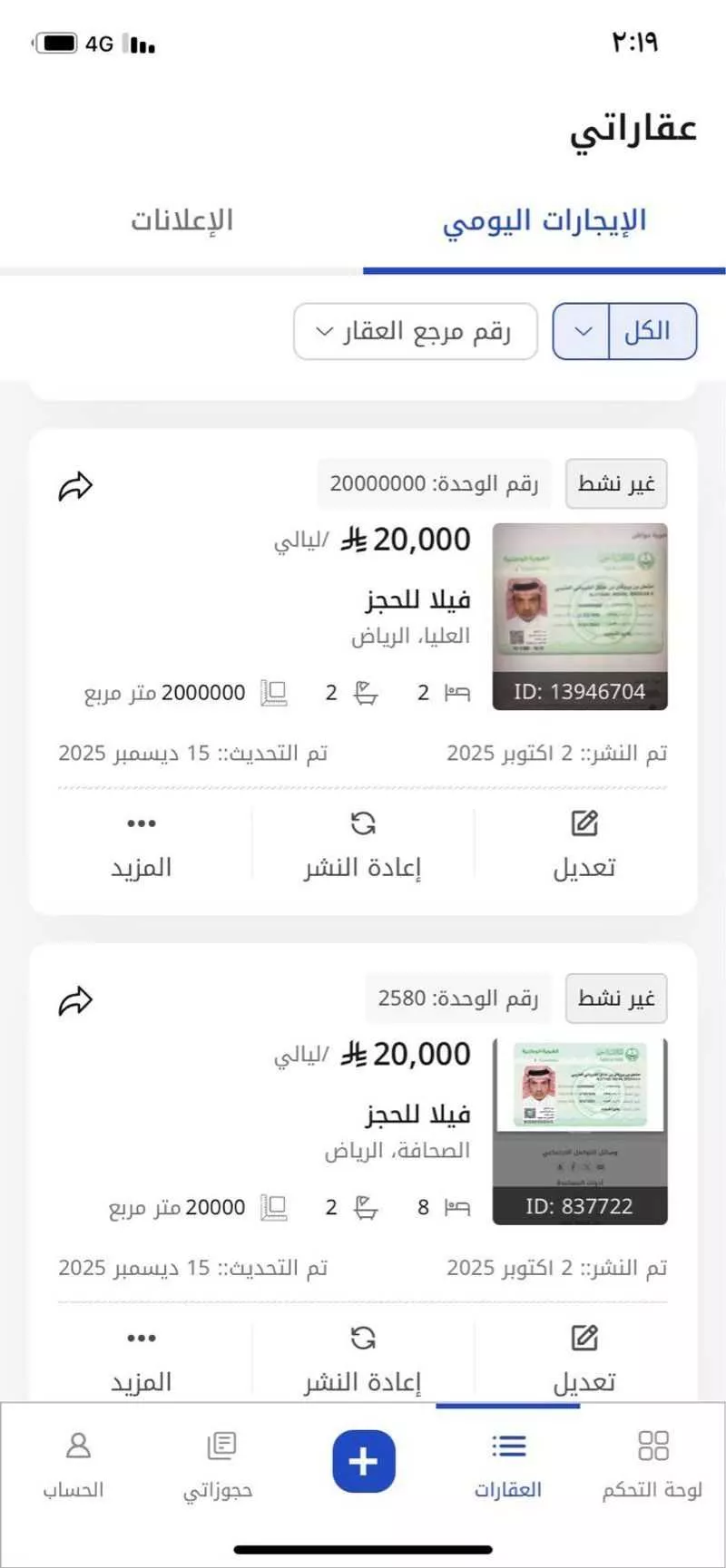This screenshot has width=726, height=1568.
Task: Open the ID card thumbnail labeled ID: 837722
Action: [x=578, y=1128]
